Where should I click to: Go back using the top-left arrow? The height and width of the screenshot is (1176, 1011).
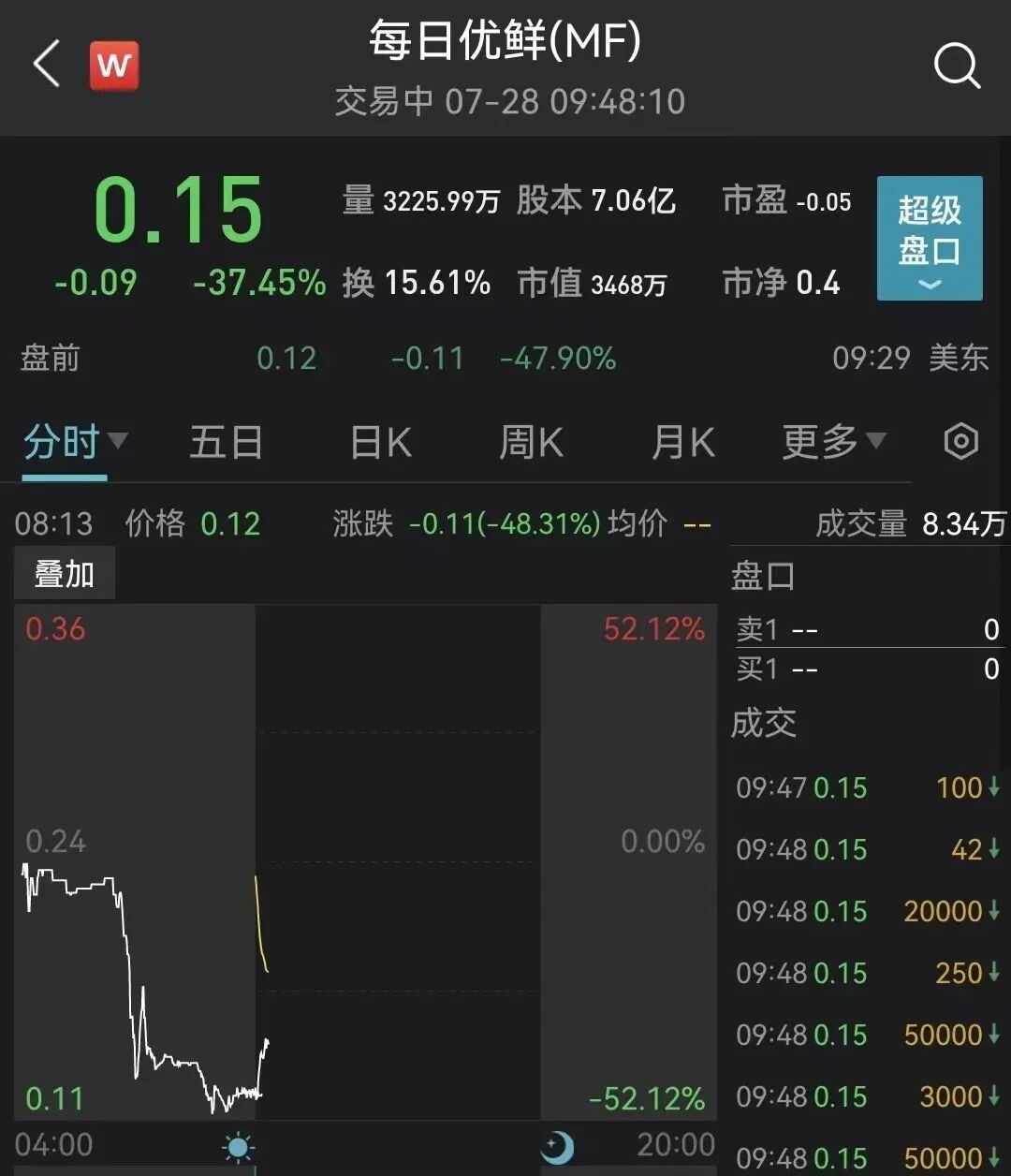pos(47,65)
